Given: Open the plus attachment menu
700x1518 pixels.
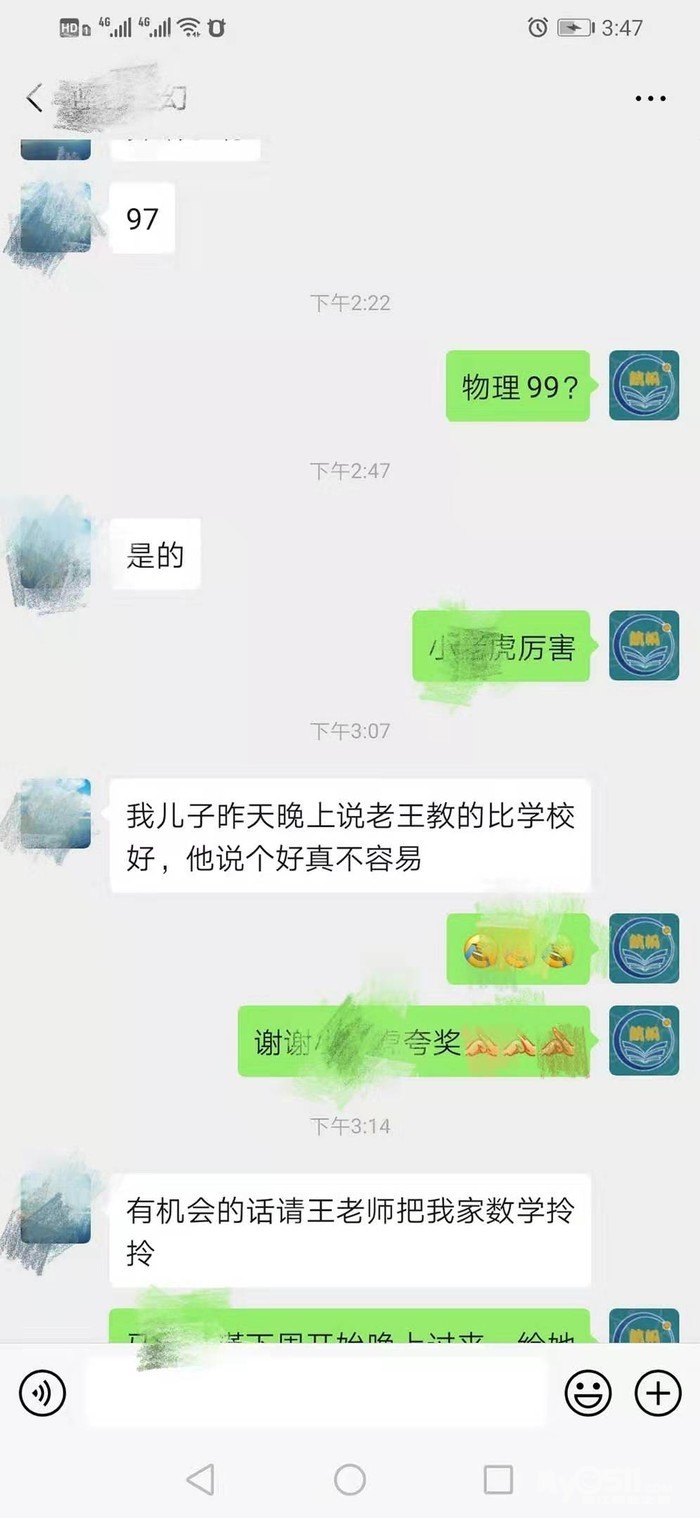Looking at the screenshot, I should (x=658, y=1392).
